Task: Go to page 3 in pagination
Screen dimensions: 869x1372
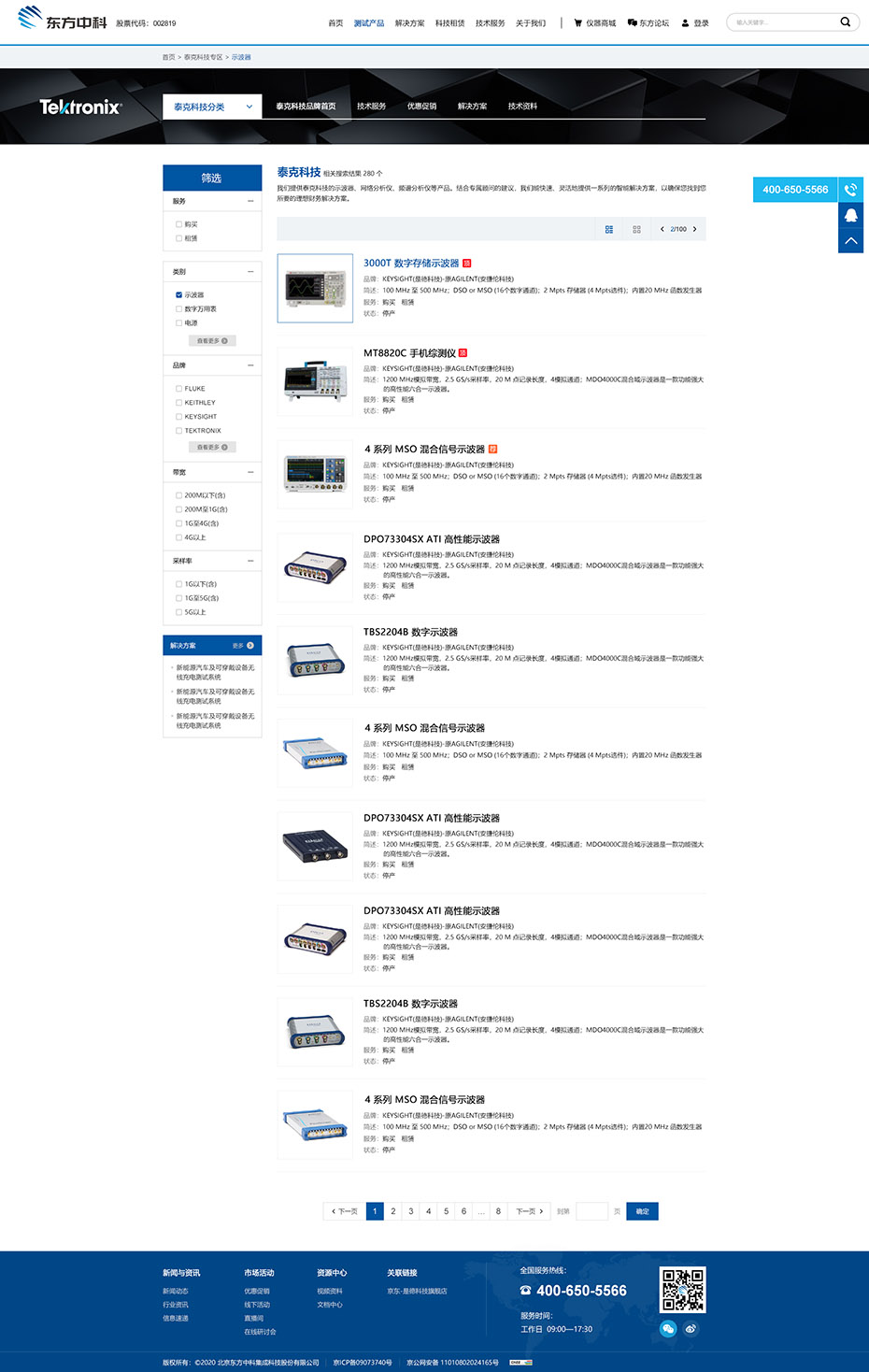Action: [410, 1211]
